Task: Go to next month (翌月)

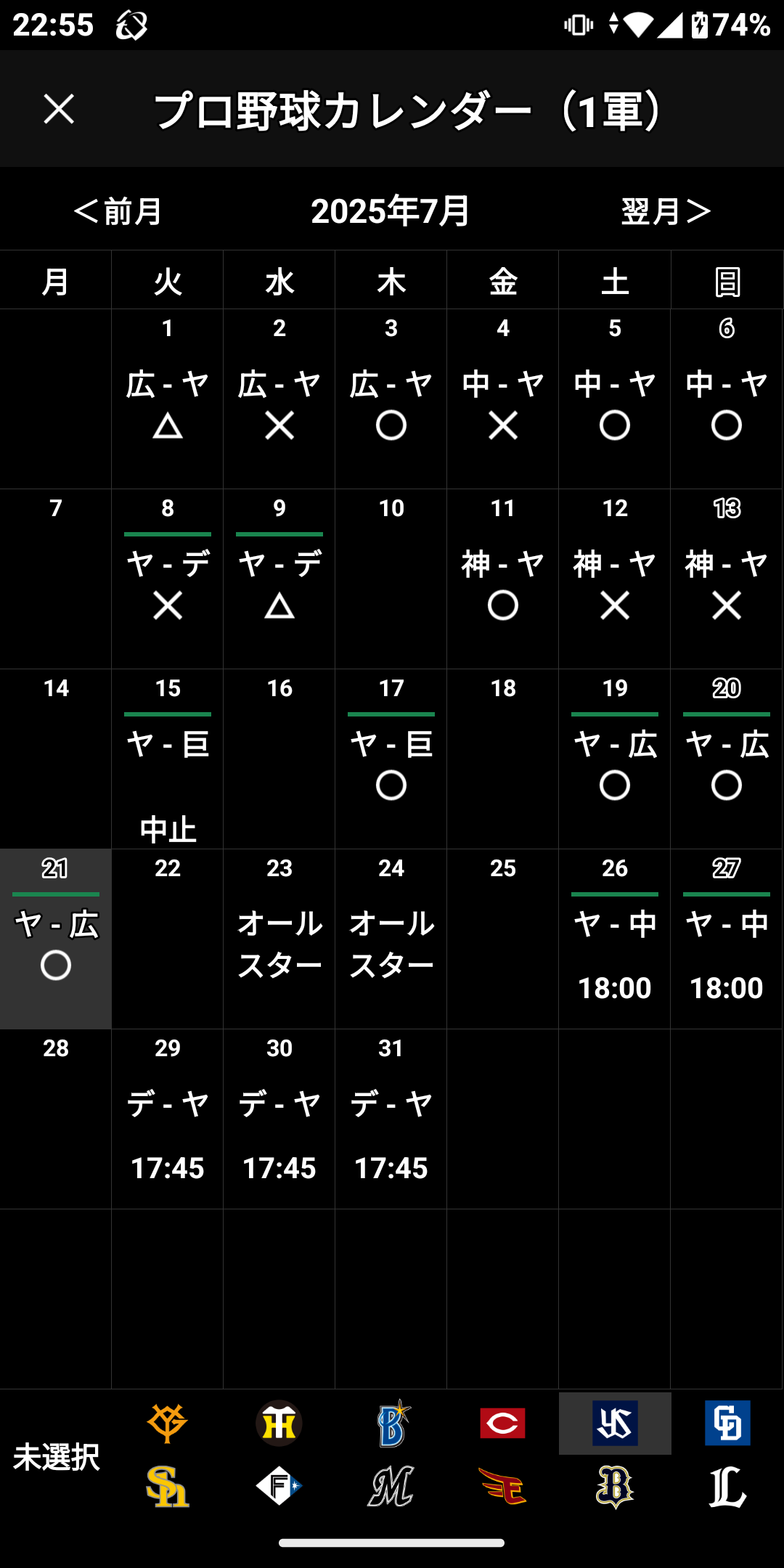Action: pyautogui.click(x=666, y=211)
